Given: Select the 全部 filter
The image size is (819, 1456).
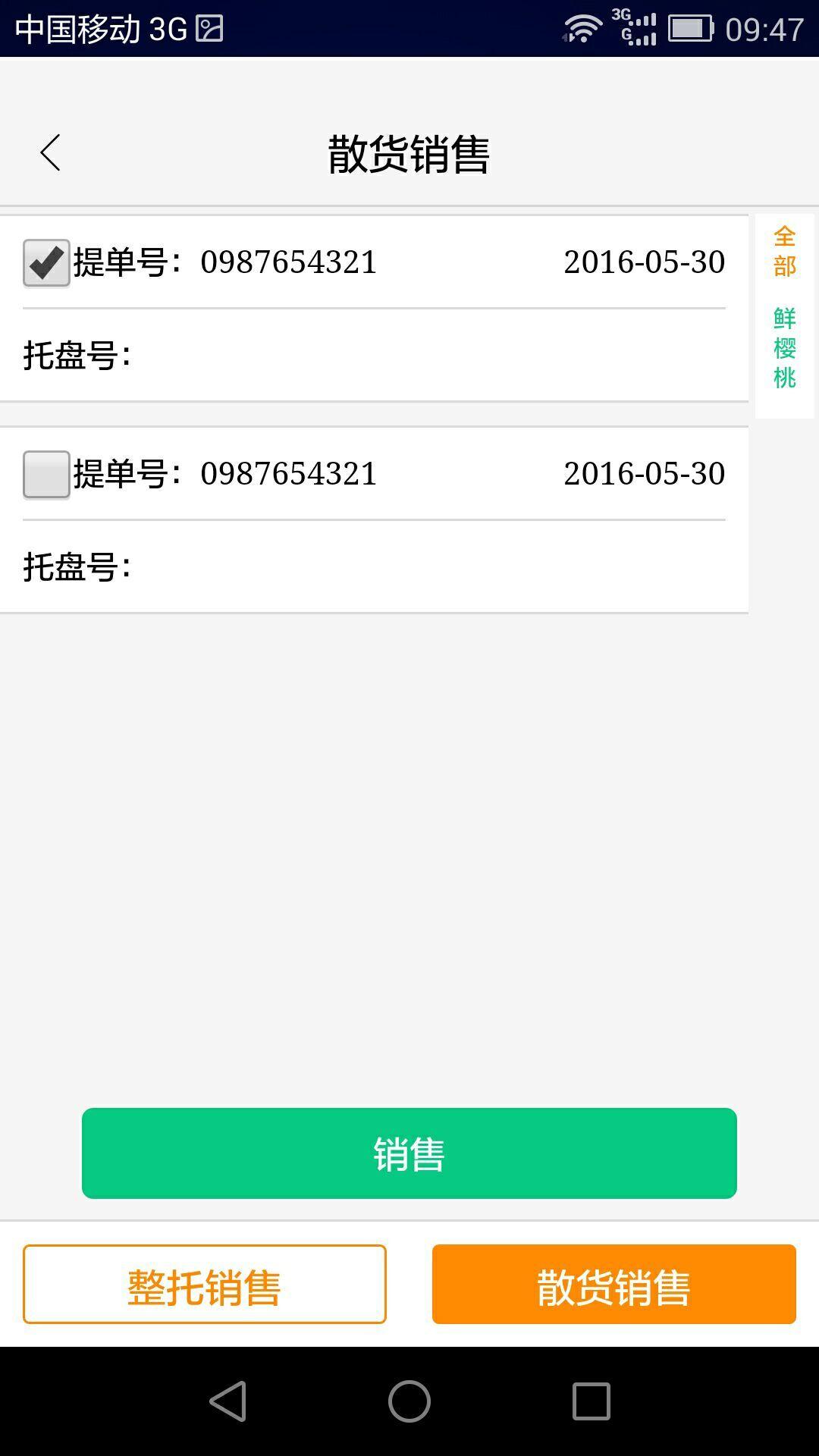Looking at the screenshot, I should tap(784, 251).
